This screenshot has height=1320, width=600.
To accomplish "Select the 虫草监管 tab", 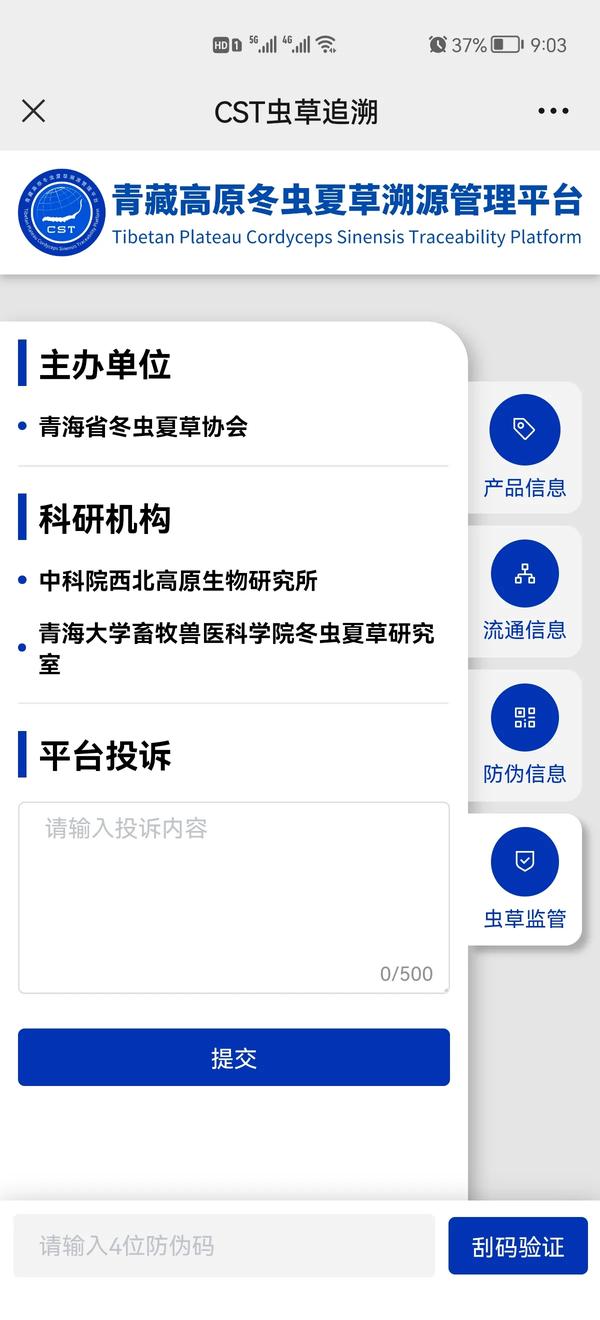I will 525,879.
